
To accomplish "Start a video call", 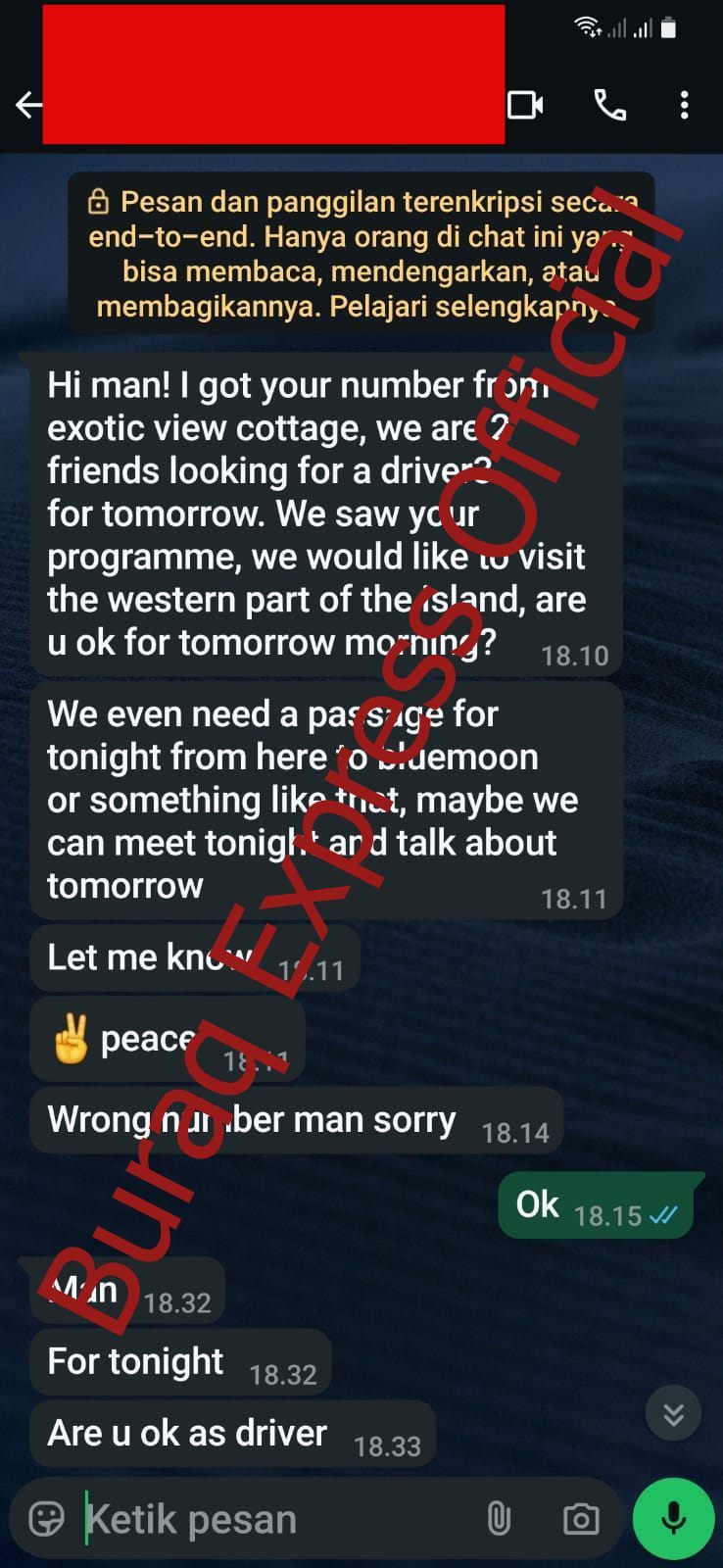I will (525, 105).
